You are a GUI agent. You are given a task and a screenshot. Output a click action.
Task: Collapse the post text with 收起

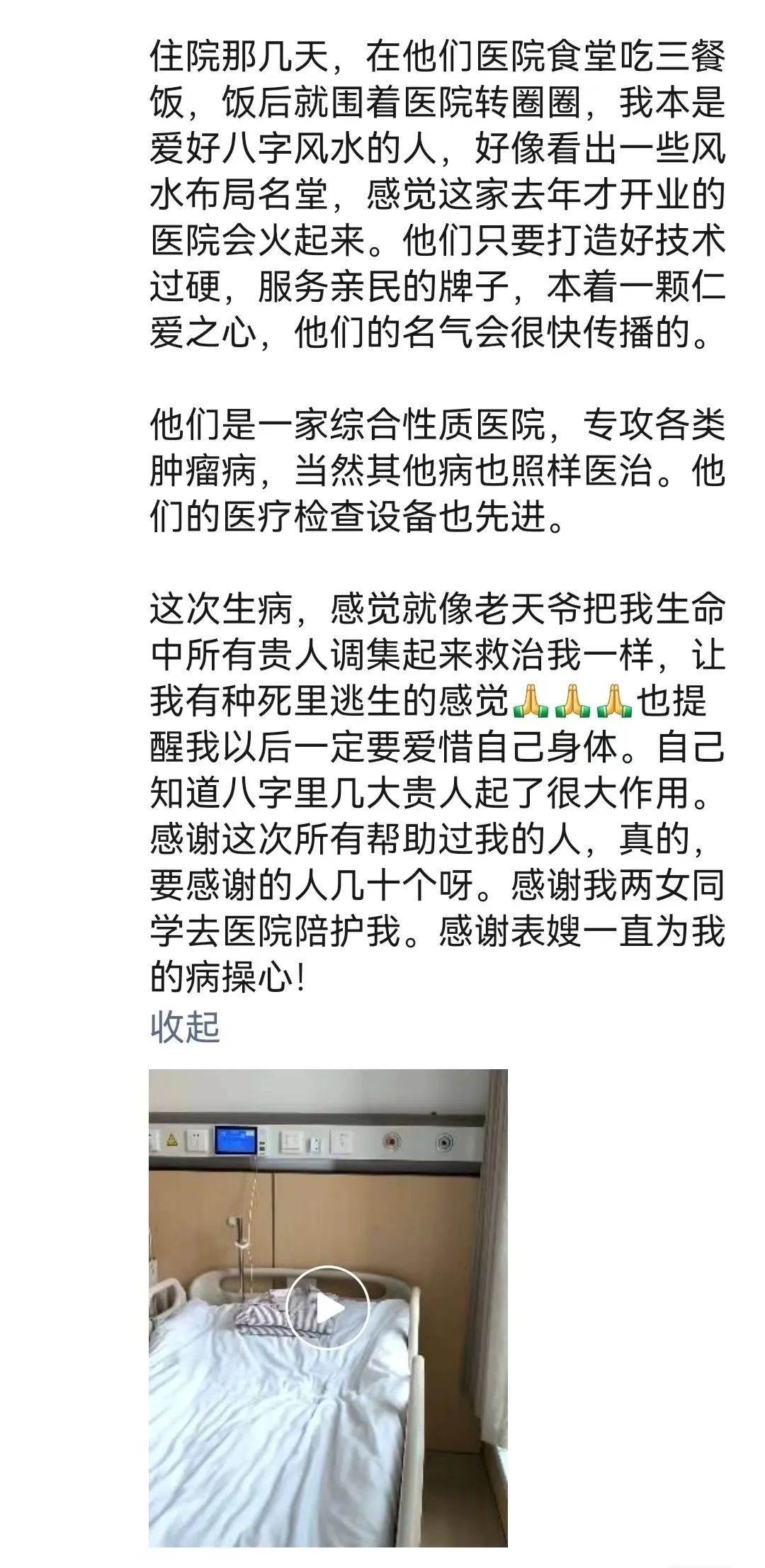[185, 1027]
